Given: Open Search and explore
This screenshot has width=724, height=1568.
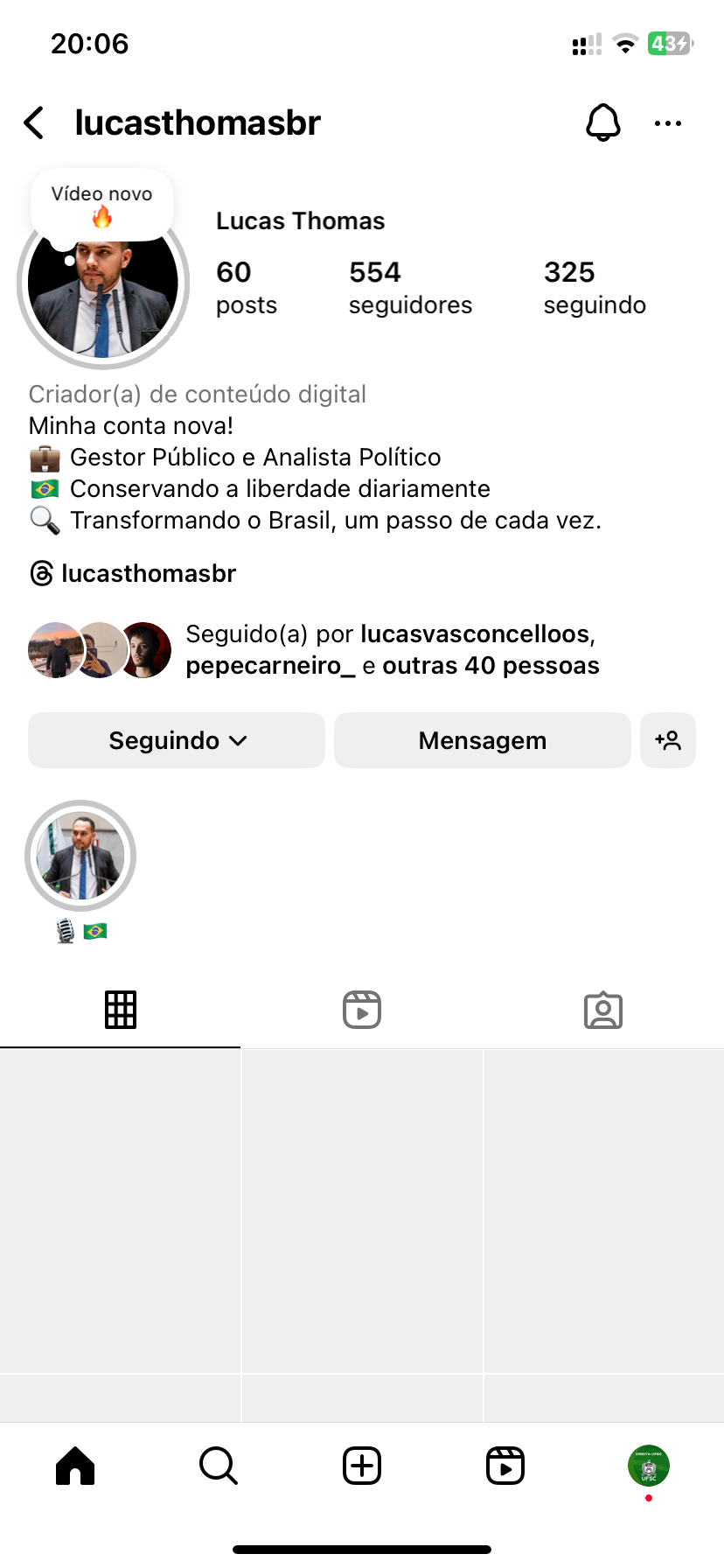Looking at the screenshot, I should [219, 1466].
